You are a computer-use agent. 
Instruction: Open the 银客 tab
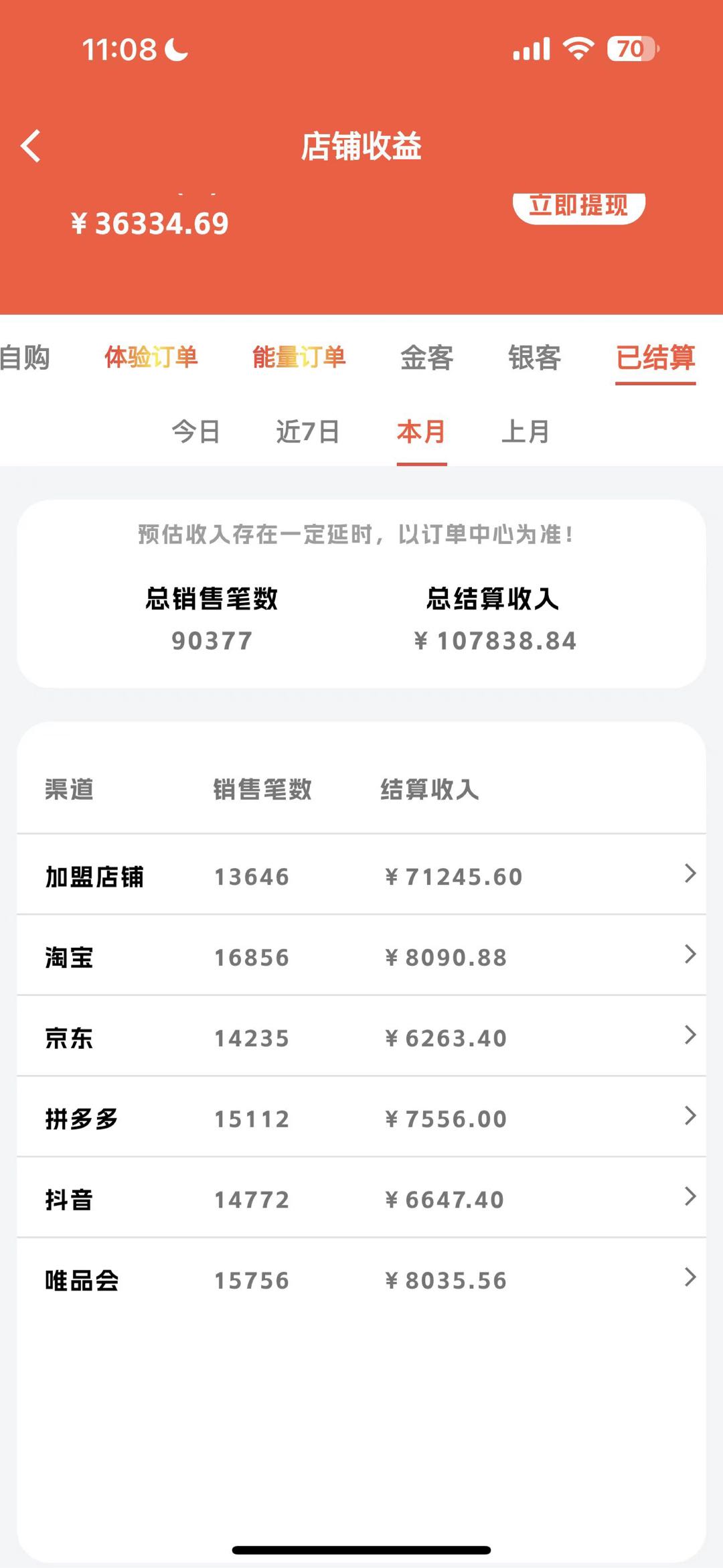point(535,357)
